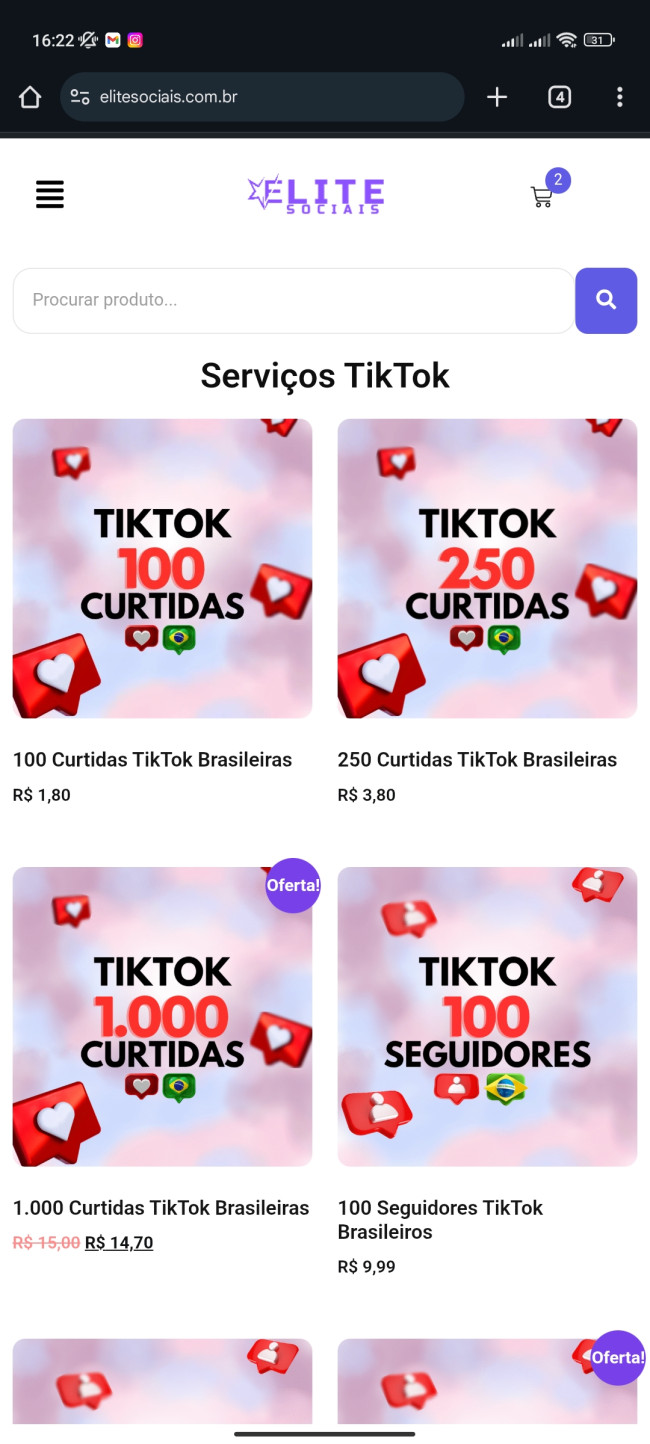Select the 1.000 Curtidas TikTok Brasileiras title
The height and width of the screenshot is (1444, 650).
(161, 1208)
